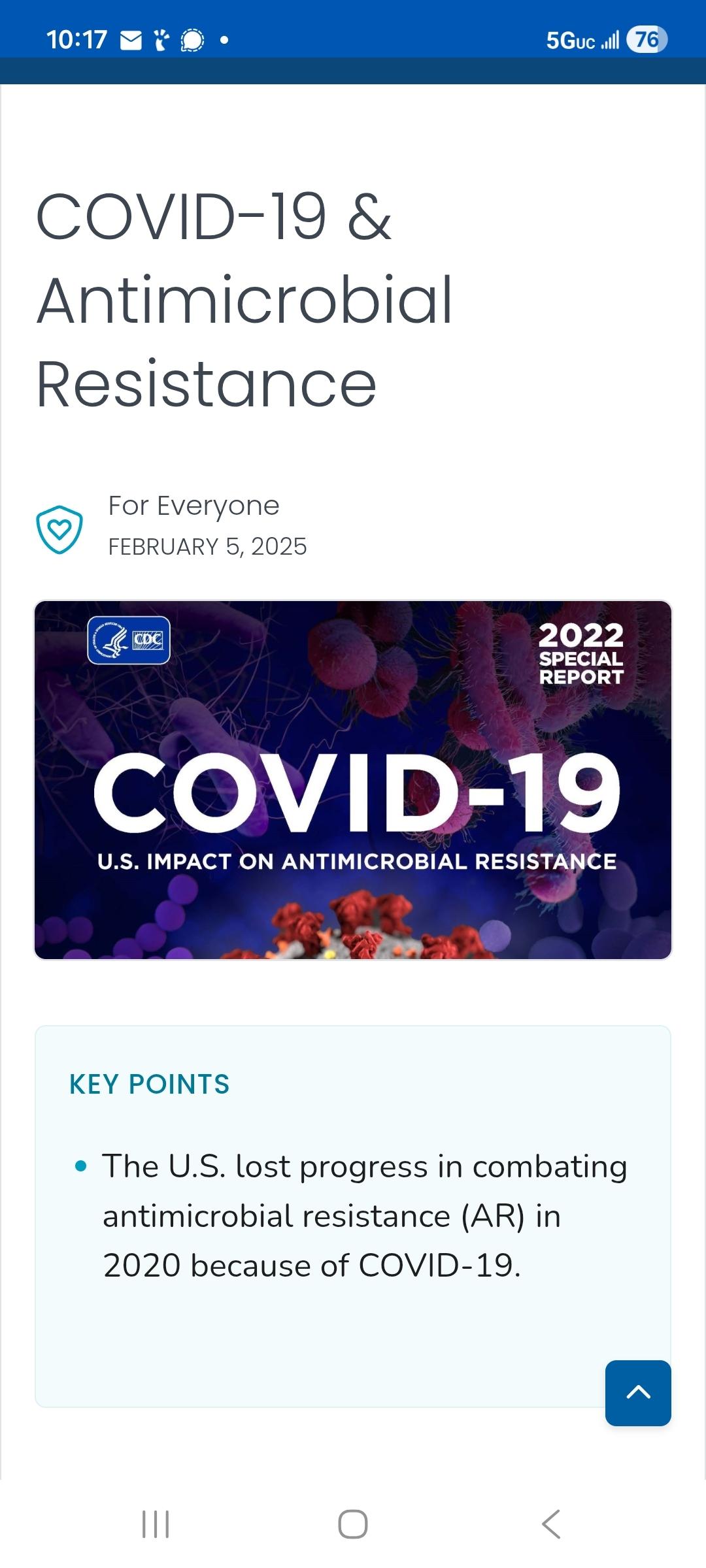The width and height of the screenshot is (706, 1568).
Task: Open the COVID-19 special report image
Action: 353,780
